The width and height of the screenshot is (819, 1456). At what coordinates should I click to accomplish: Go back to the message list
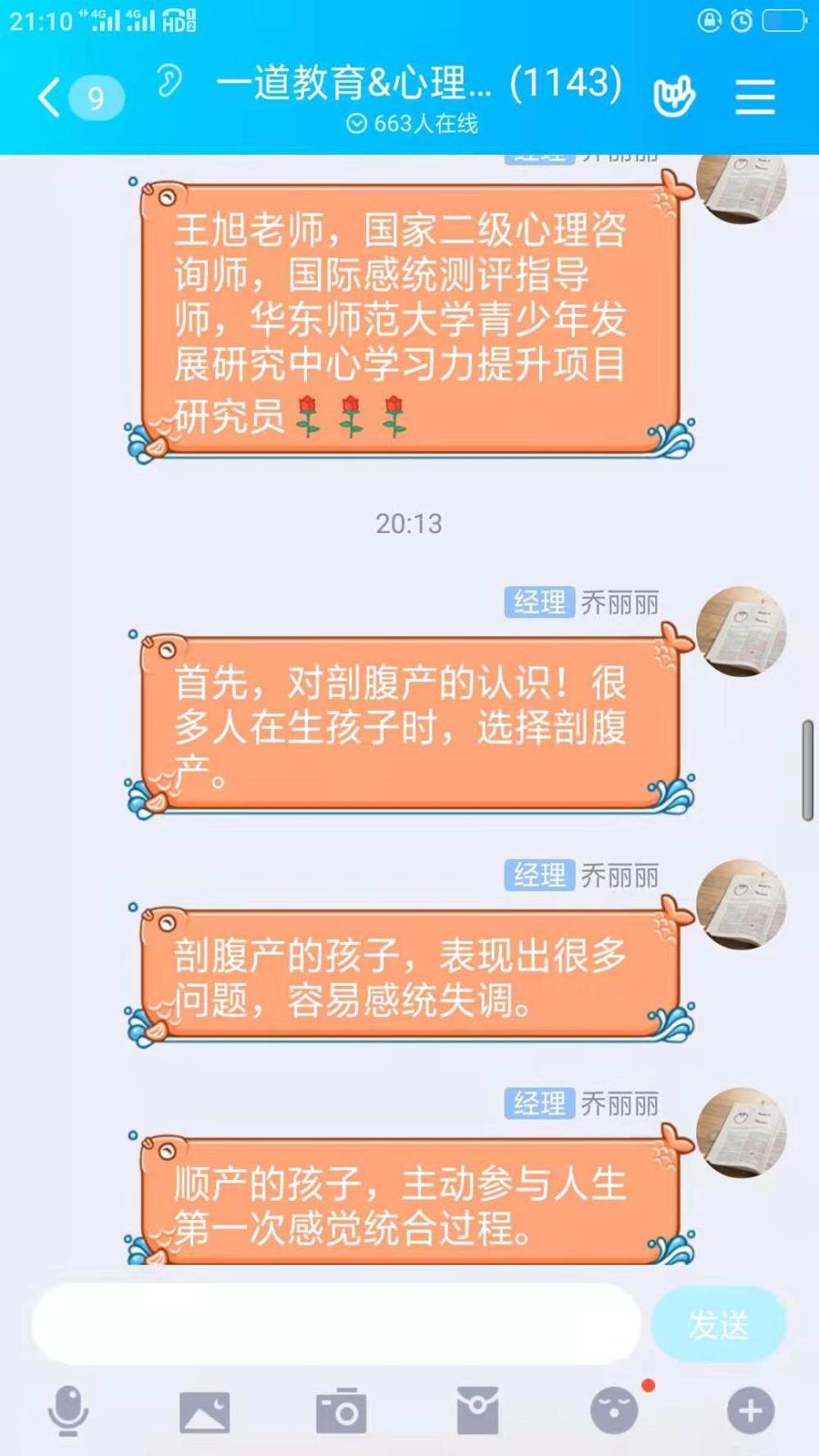pos(79,98)
